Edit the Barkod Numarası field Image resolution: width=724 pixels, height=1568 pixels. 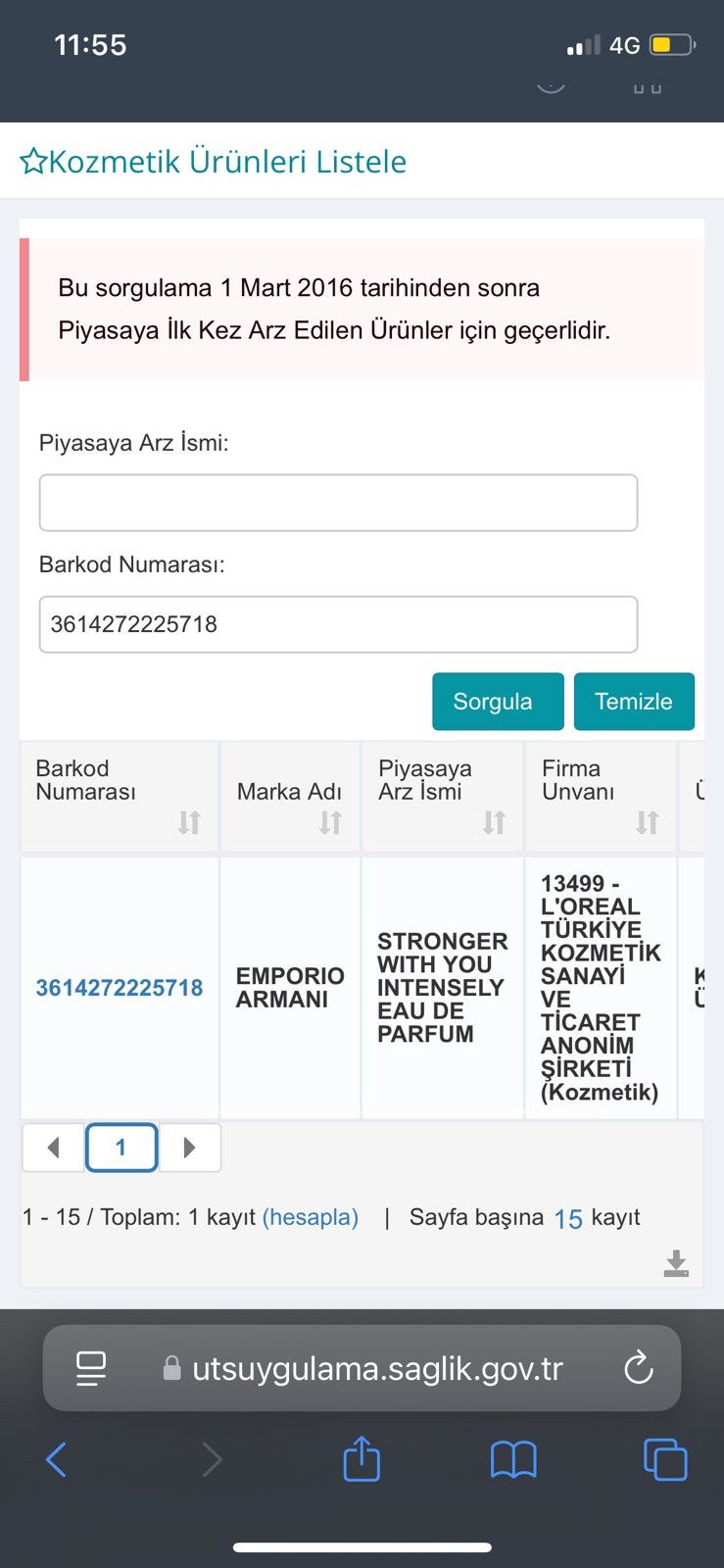point(338,624)
